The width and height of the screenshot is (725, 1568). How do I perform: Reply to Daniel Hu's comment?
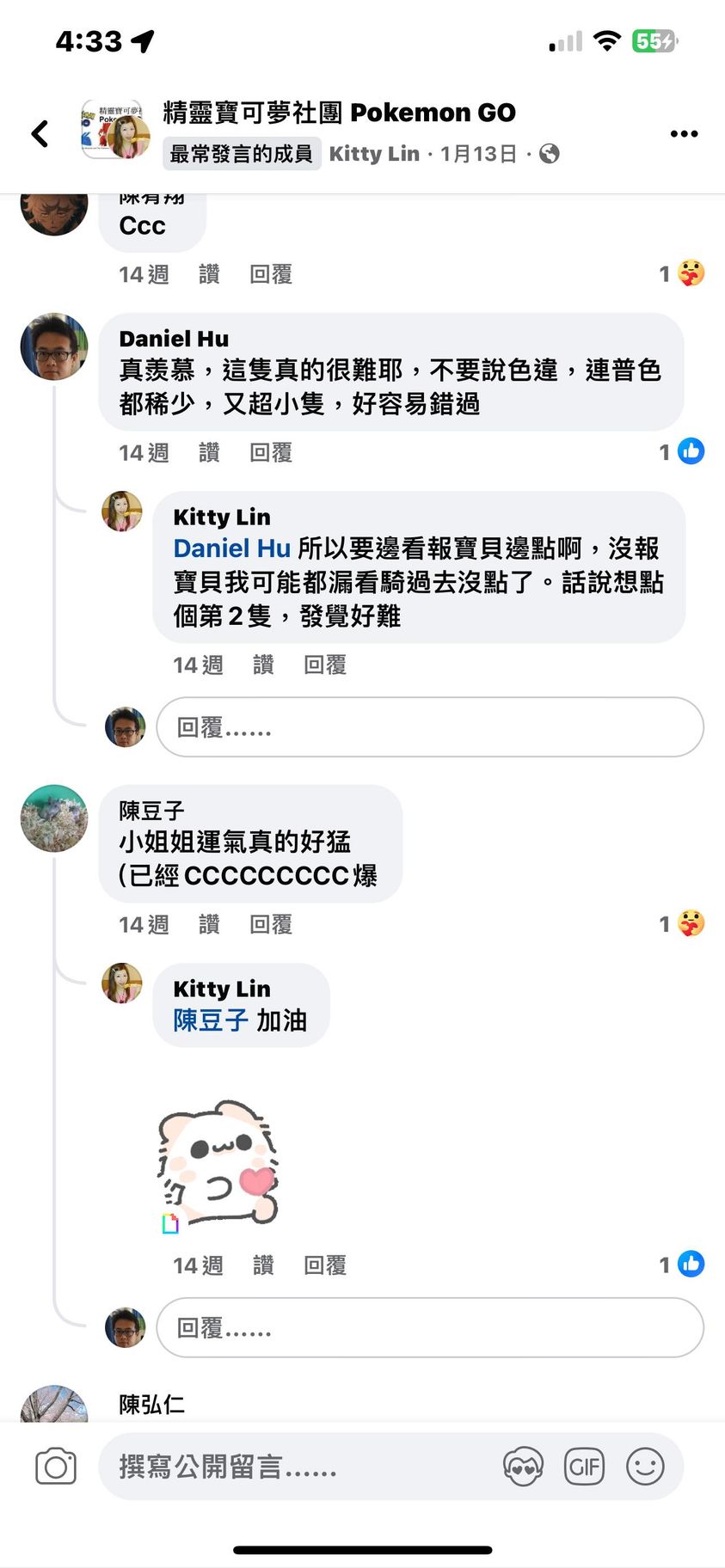(x=270, y=452)
